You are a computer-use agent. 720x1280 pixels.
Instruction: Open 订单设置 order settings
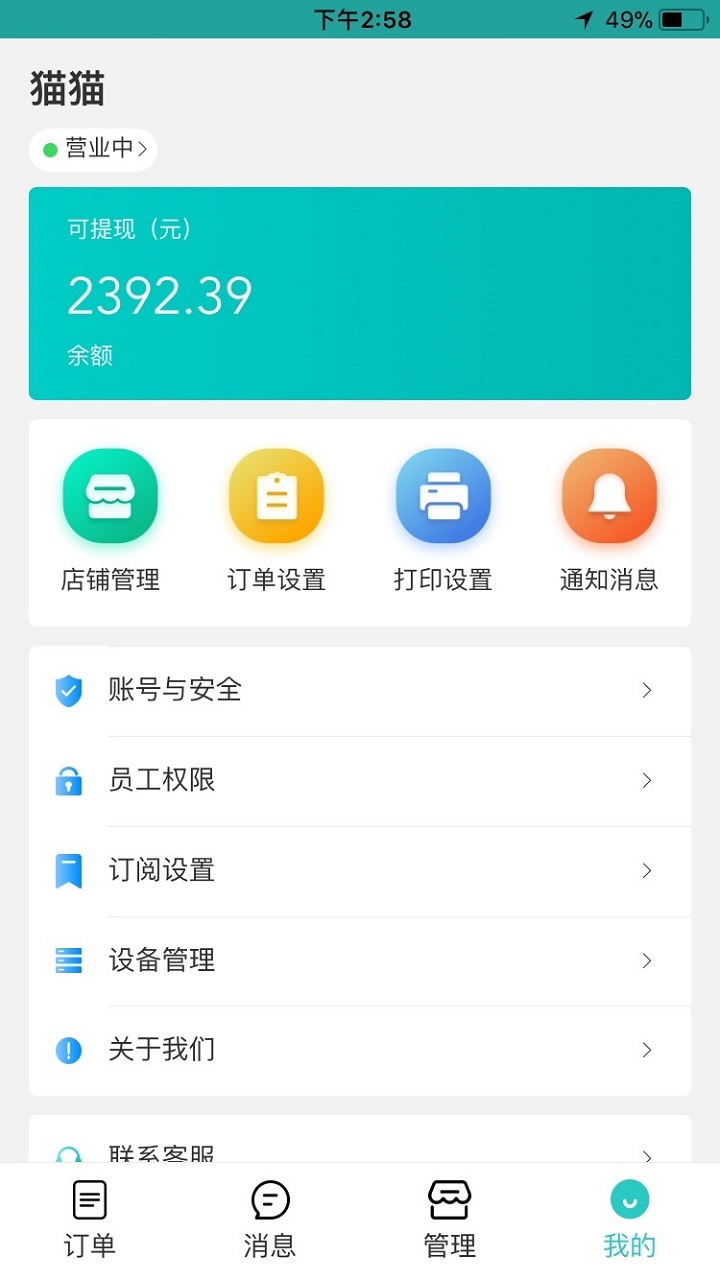click(x=277, y=520)
